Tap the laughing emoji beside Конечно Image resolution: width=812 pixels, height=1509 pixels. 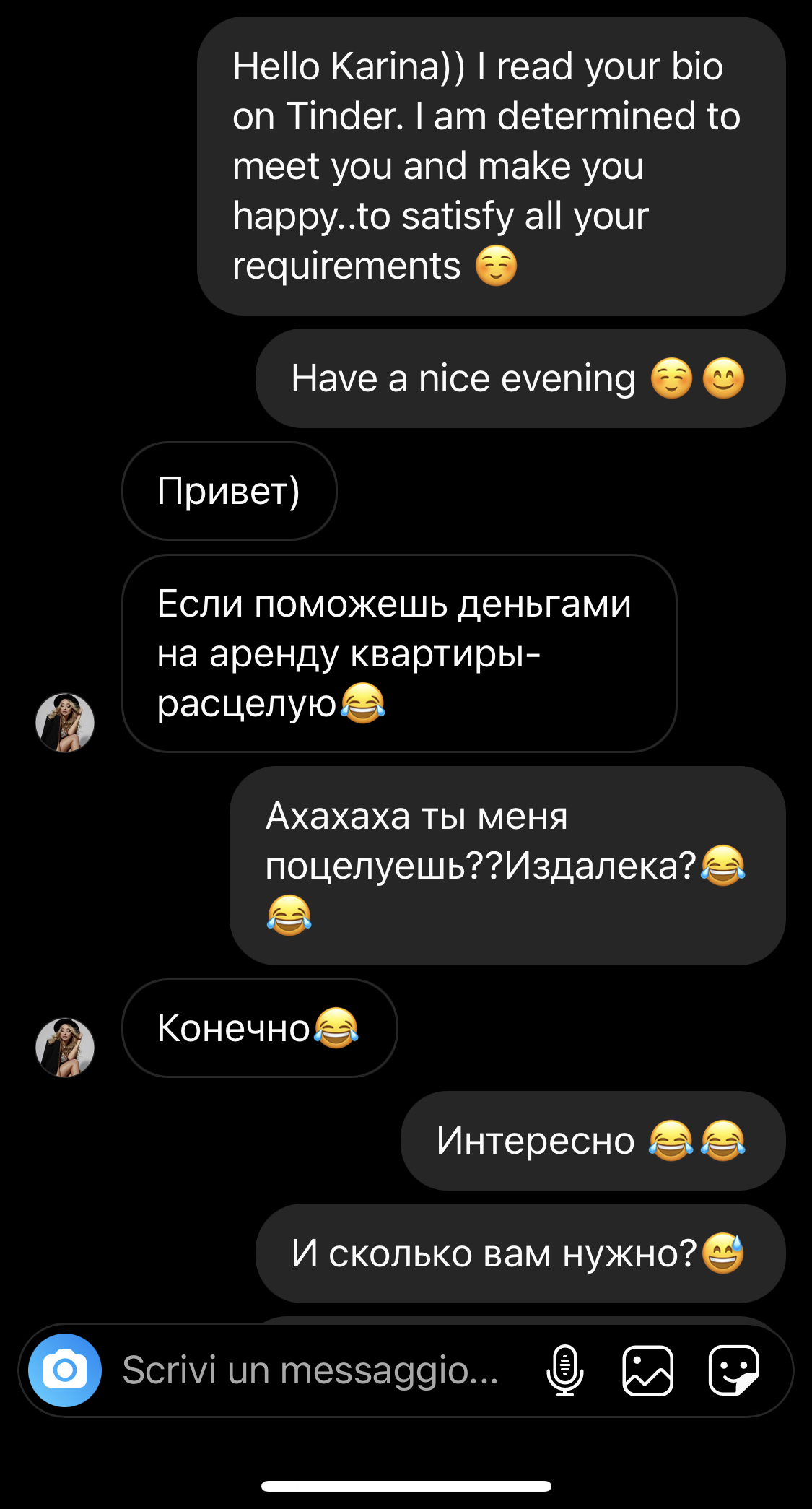[x=336, y=1028]
